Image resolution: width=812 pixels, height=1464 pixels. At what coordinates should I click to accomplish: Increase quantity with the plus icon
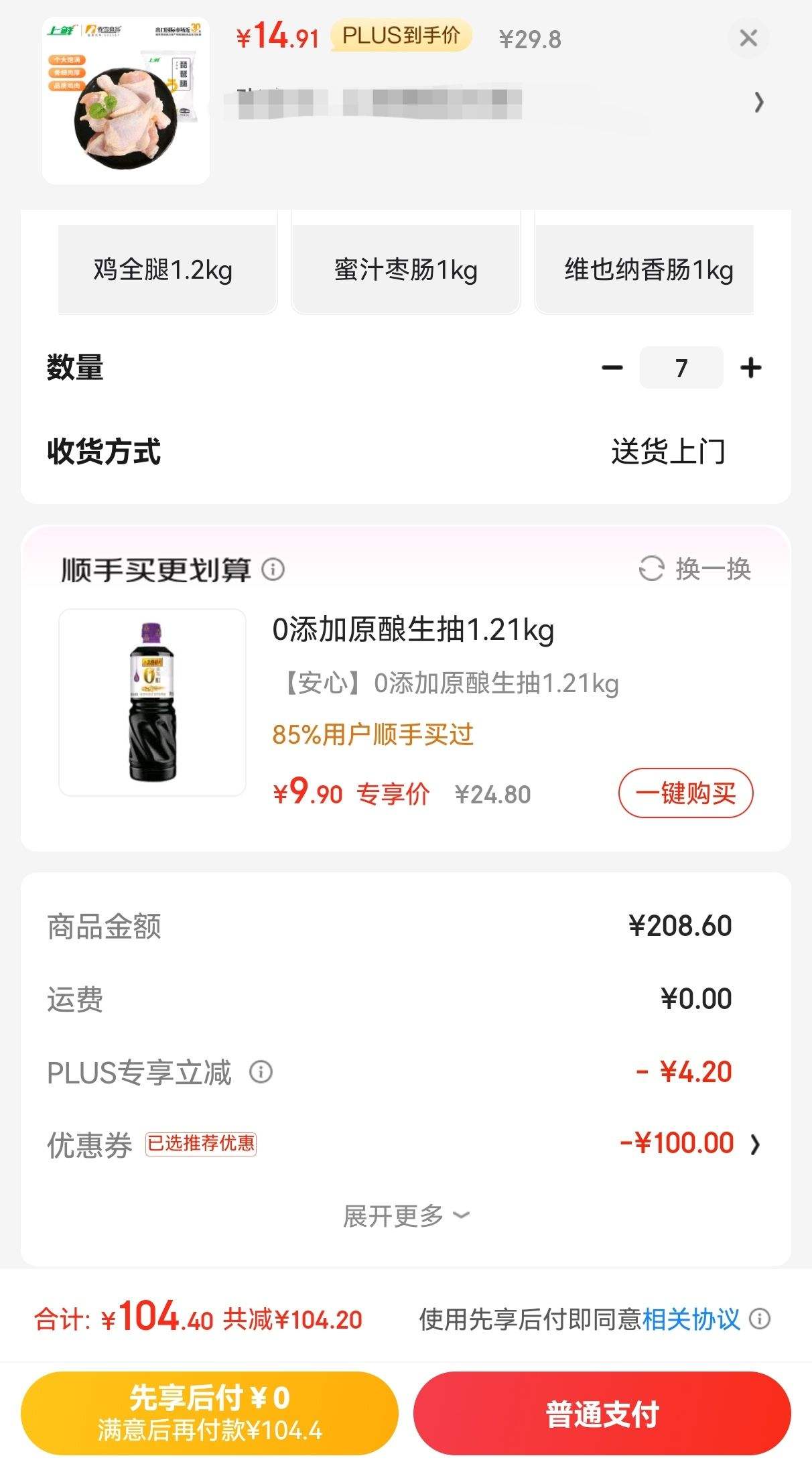[x=750, y=367]
